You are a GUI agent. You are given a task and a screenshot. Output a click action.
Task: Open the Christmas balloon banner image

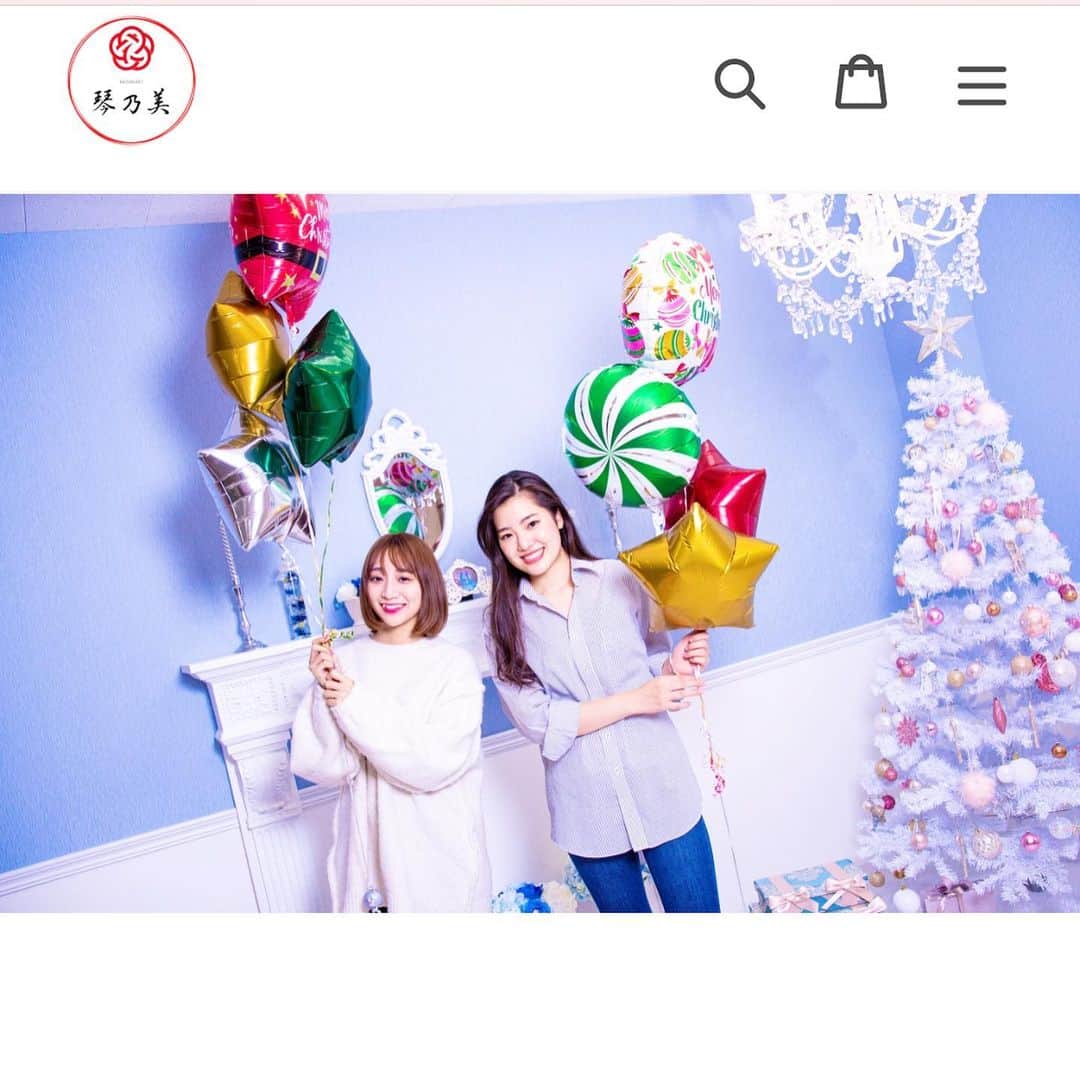click(x=540, y=553)
